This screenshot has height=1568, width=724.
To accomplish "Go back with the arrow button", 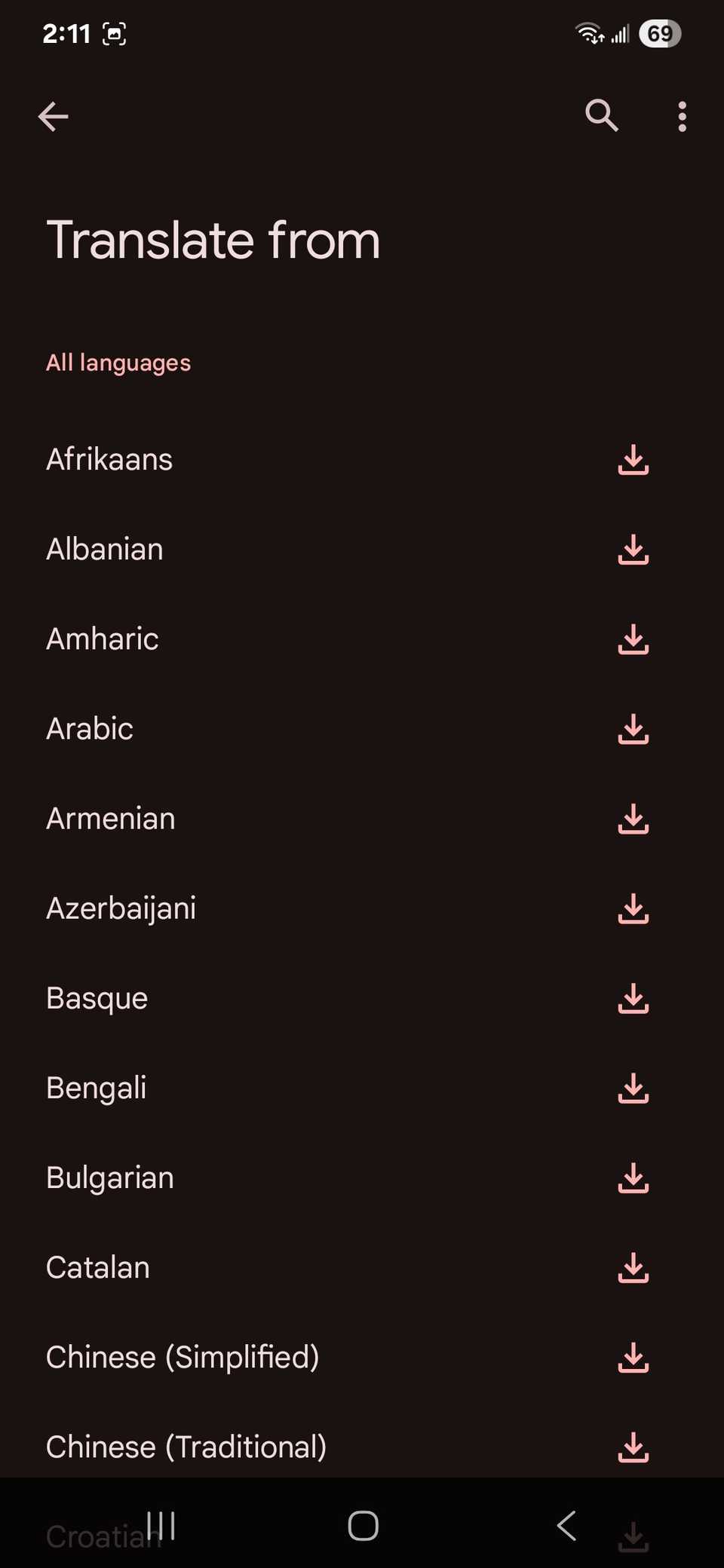I will pyautogui.click(x=52, y=117).
